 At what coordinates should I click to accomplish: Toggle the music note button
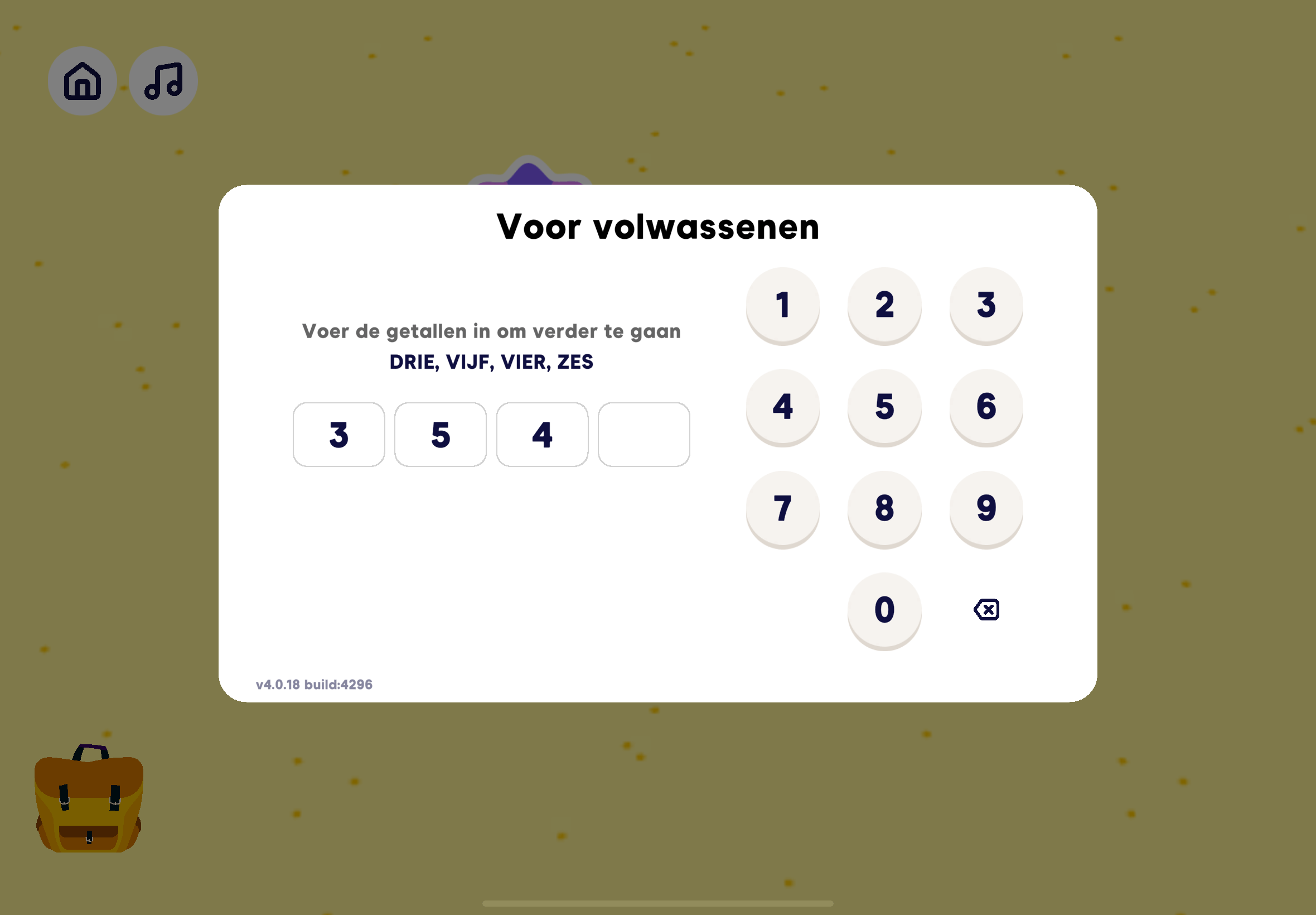[163, 81]
